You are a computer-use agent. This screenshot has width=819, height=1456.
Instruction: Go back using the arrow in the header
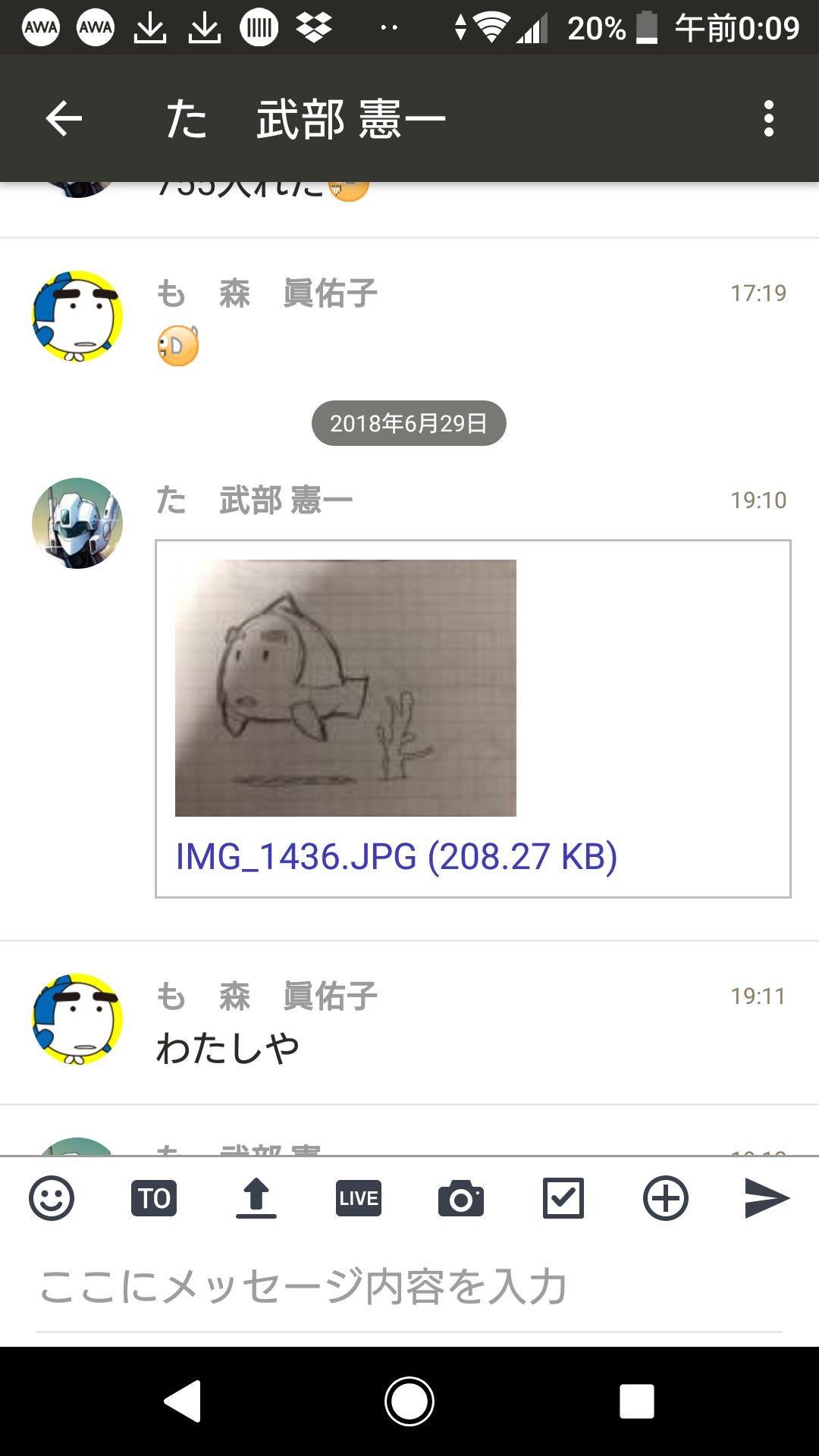click(64, 118)
